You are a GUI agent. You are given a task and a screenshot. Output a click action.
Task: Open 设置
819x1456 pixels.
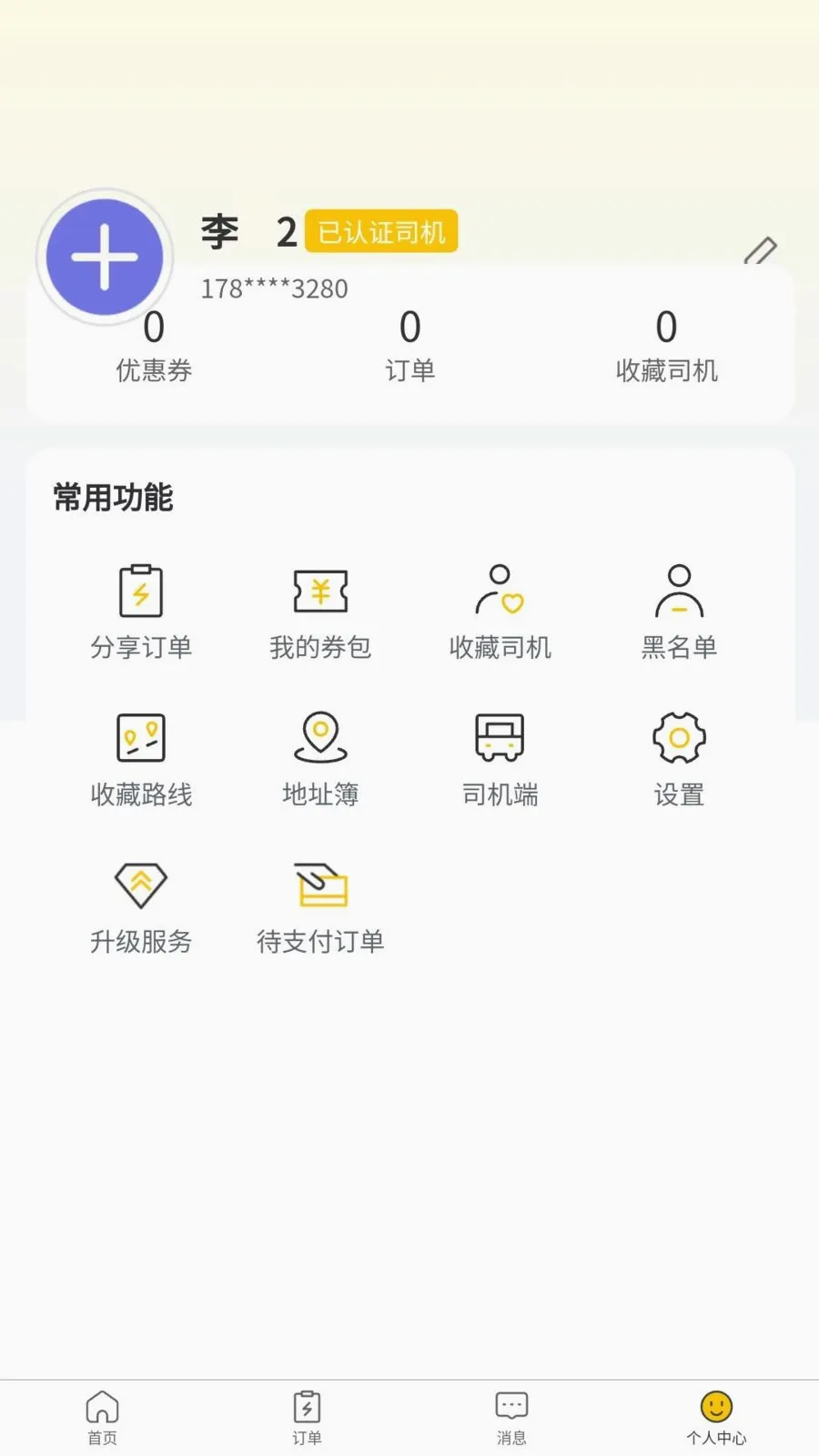tap(679, 760)
